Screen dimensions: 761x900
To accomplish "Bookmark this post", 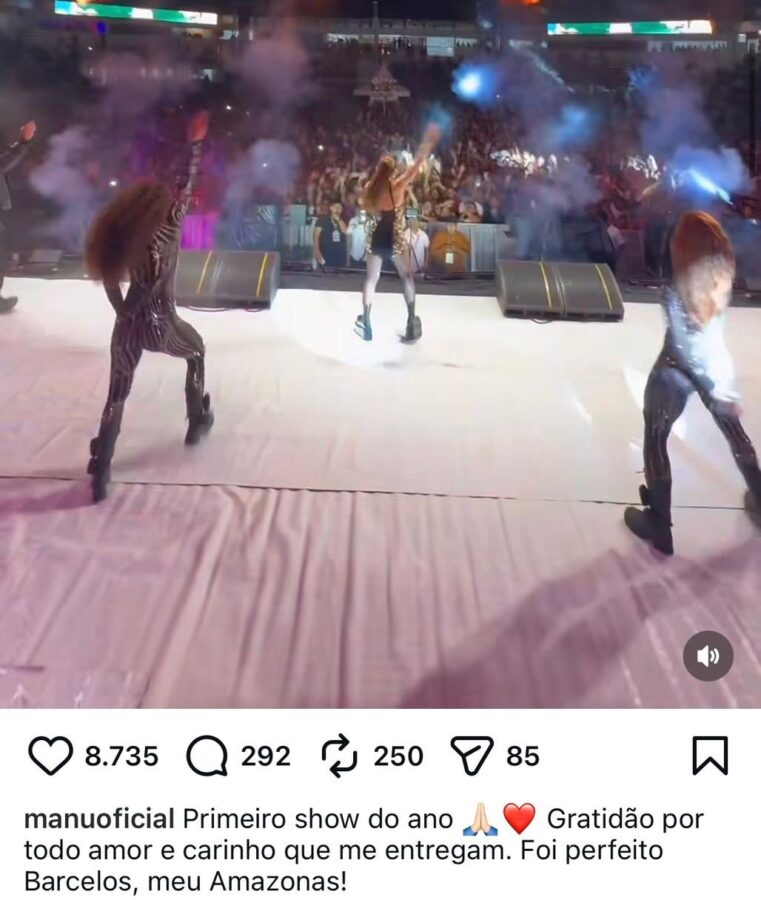I will coord(710,756).
